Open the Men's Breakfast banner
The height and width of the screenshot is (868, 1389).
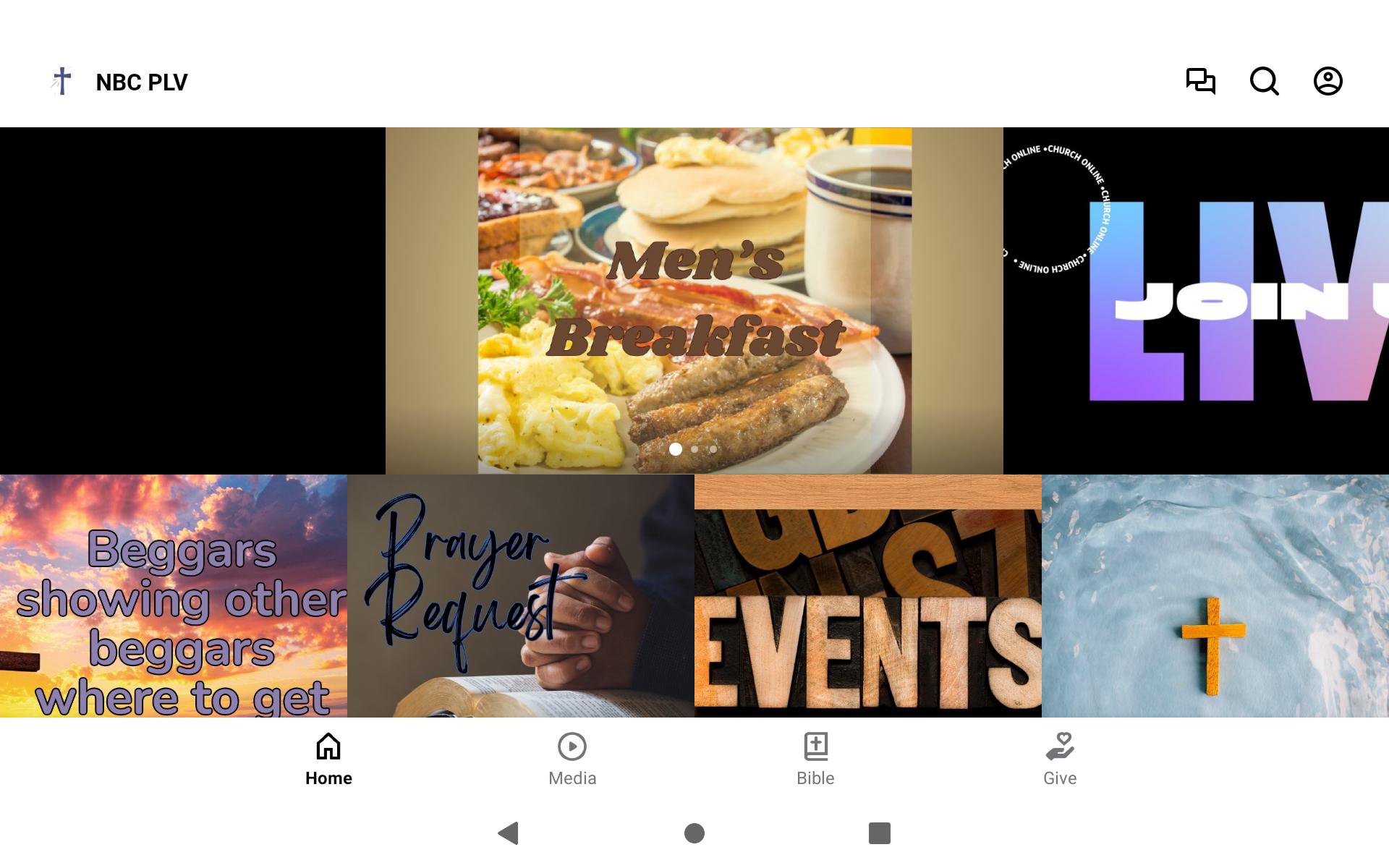(x=694, y=300)
